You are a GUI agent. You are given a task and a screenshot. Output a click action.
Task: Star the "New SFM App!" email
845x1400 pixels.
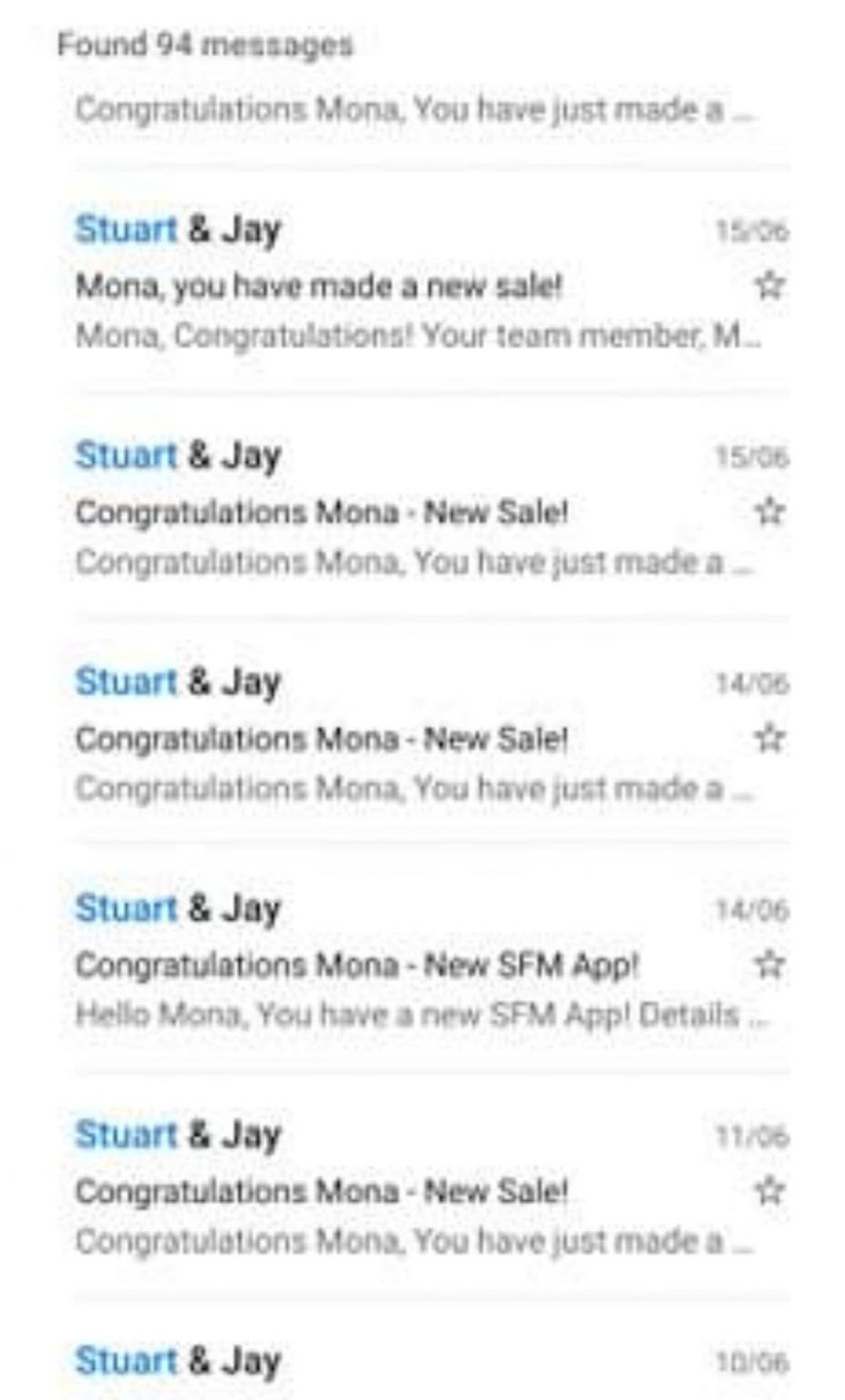click(x=770, y=963)
